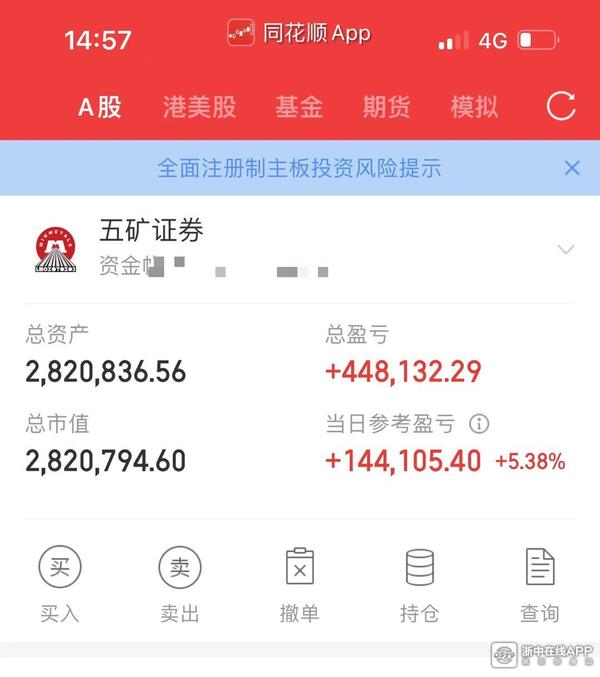
Task: Open the 查询 query page
Action: [x=540, y=584]
